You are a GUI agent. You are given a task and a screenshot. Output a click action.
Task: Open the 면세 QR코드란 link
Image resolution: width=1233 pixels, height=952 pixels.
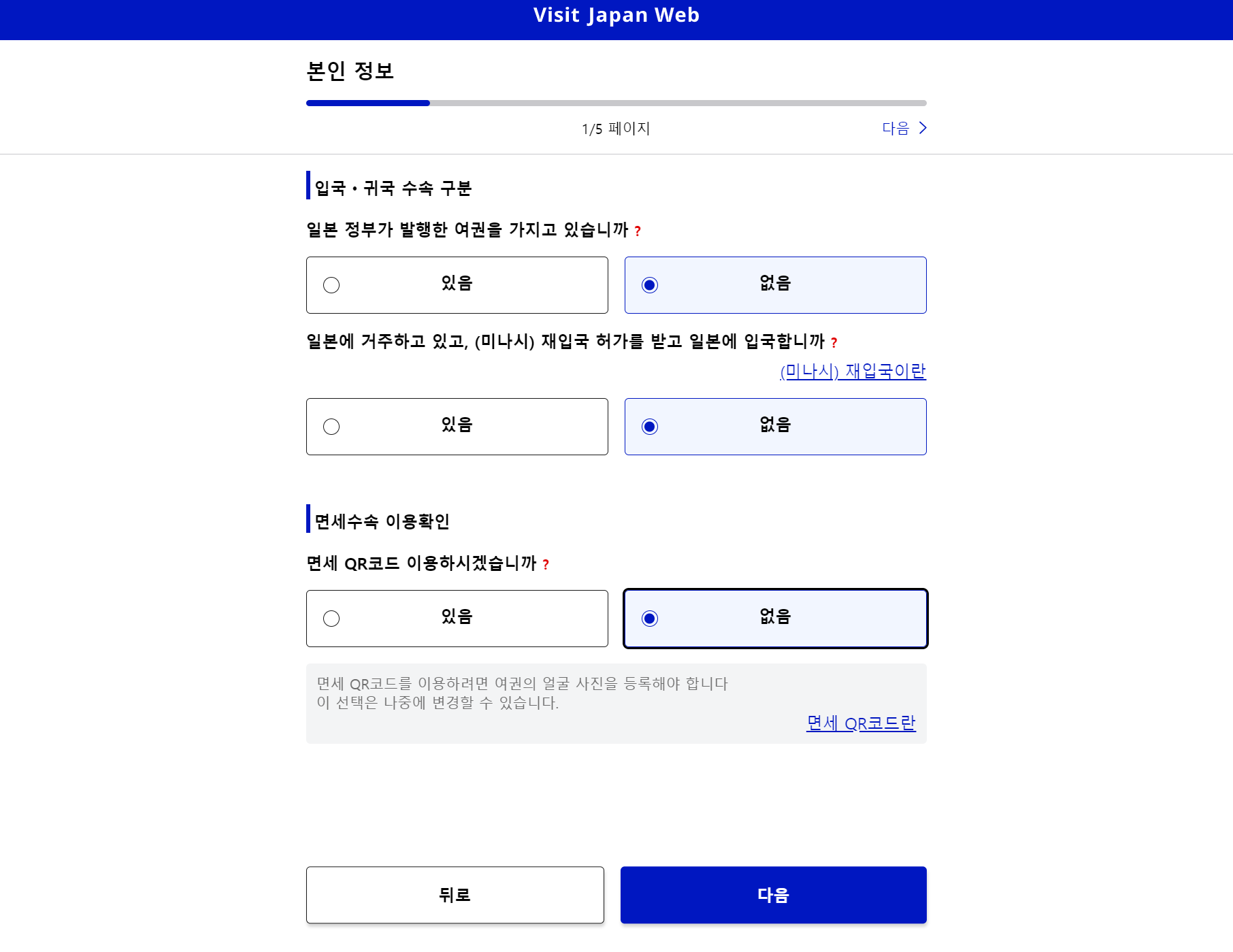(861, 723)
